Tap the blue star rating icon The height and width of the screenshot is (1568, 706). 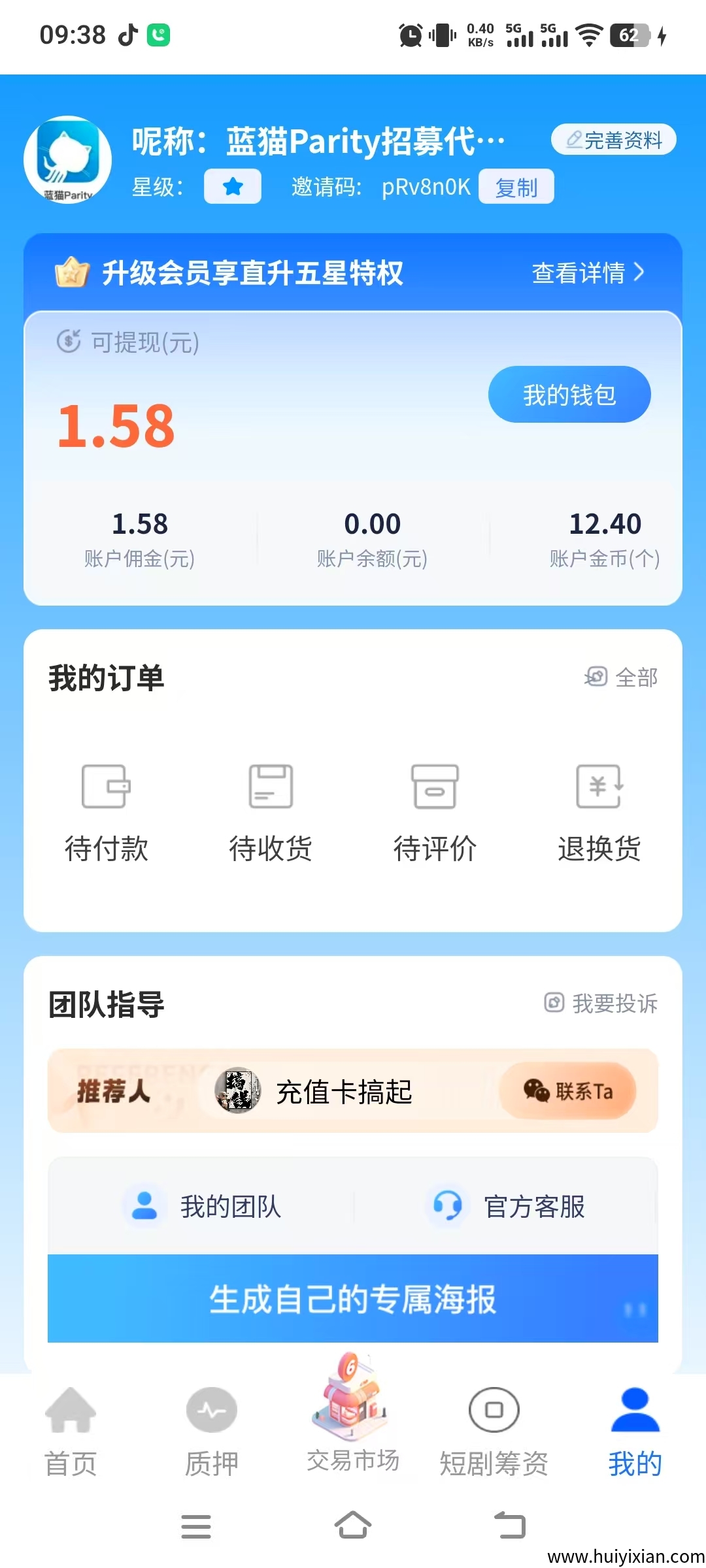point(233,186)
